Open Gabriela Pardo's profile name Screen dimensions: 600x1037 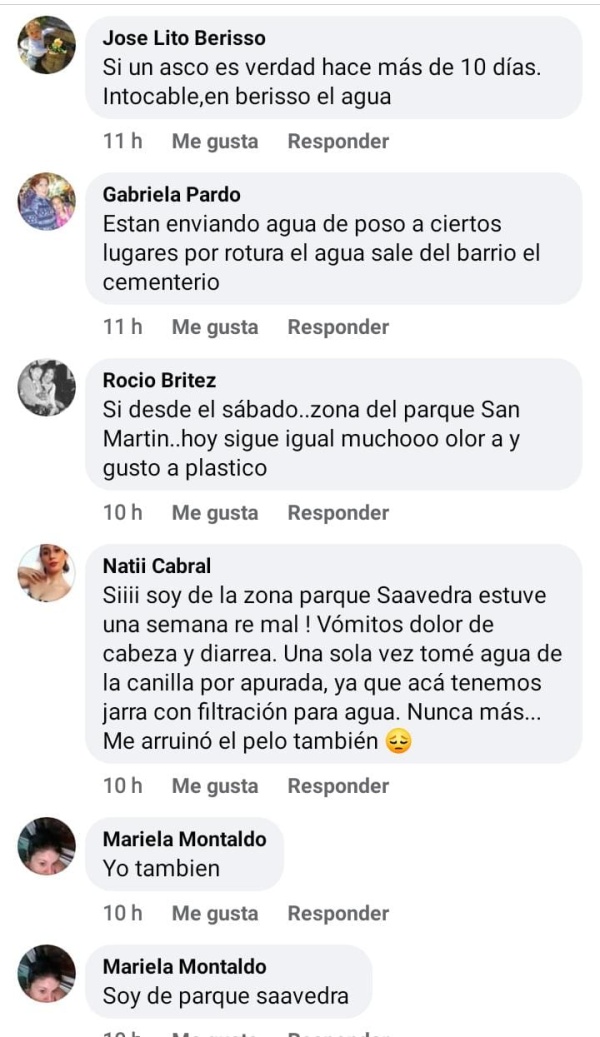pyautogui.click(x=171, y=195)
